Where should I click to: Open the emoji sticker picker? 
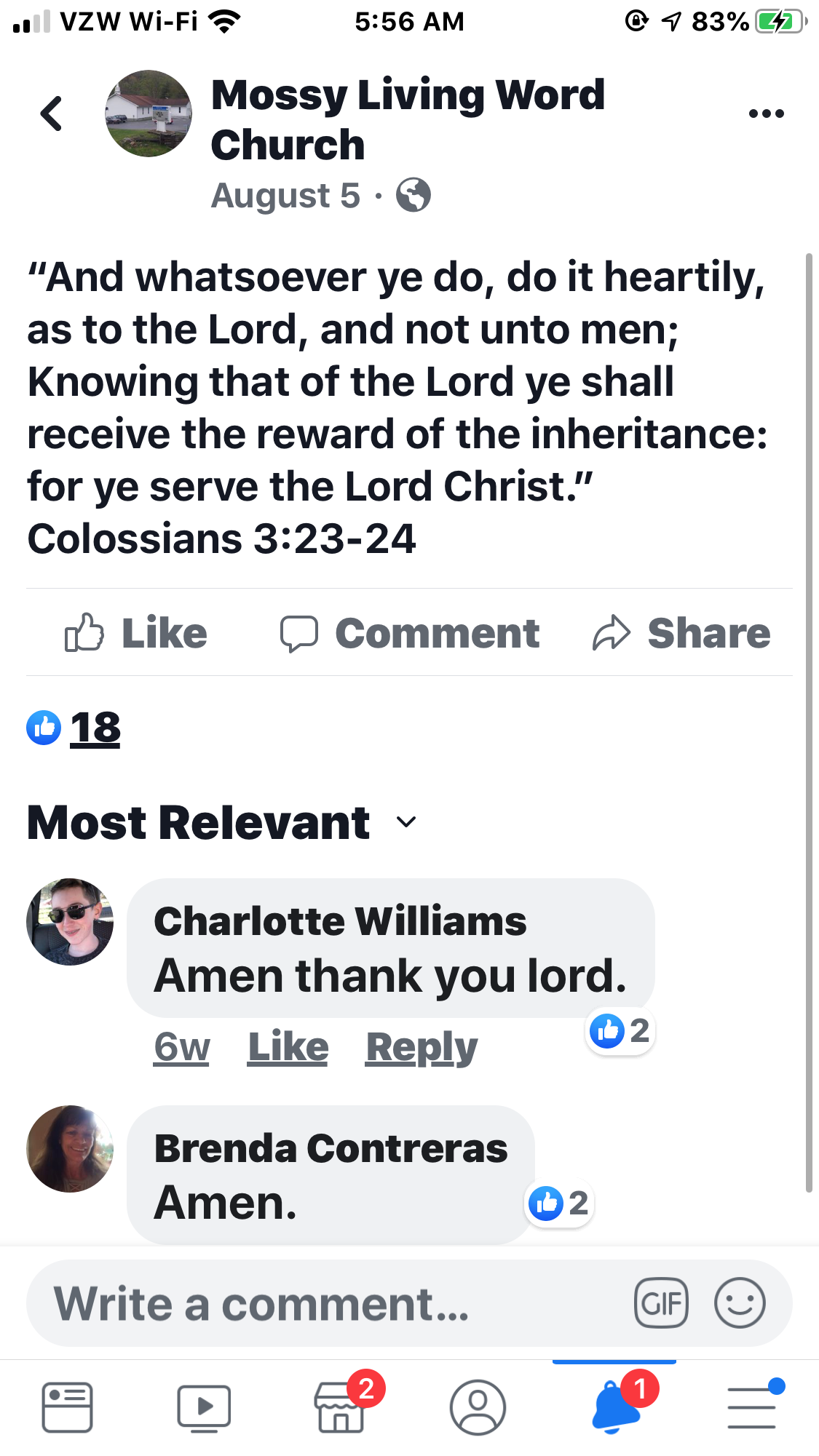pyautogui.click(x=740, y=1303)
